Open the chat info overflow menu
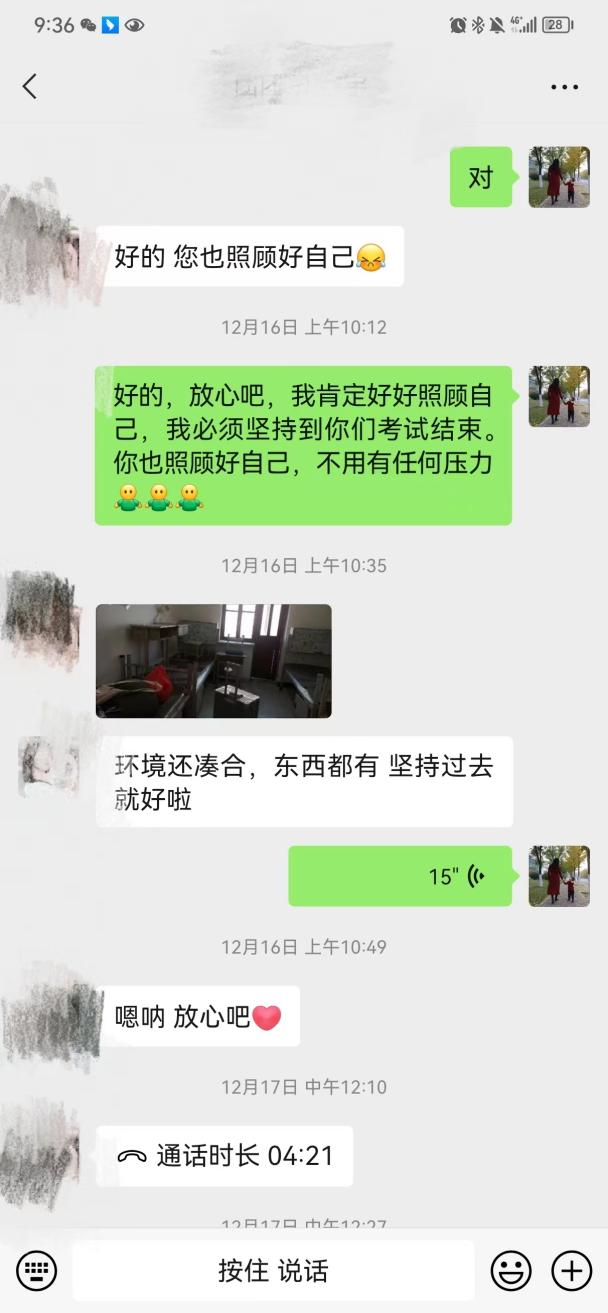 (564, 87)
